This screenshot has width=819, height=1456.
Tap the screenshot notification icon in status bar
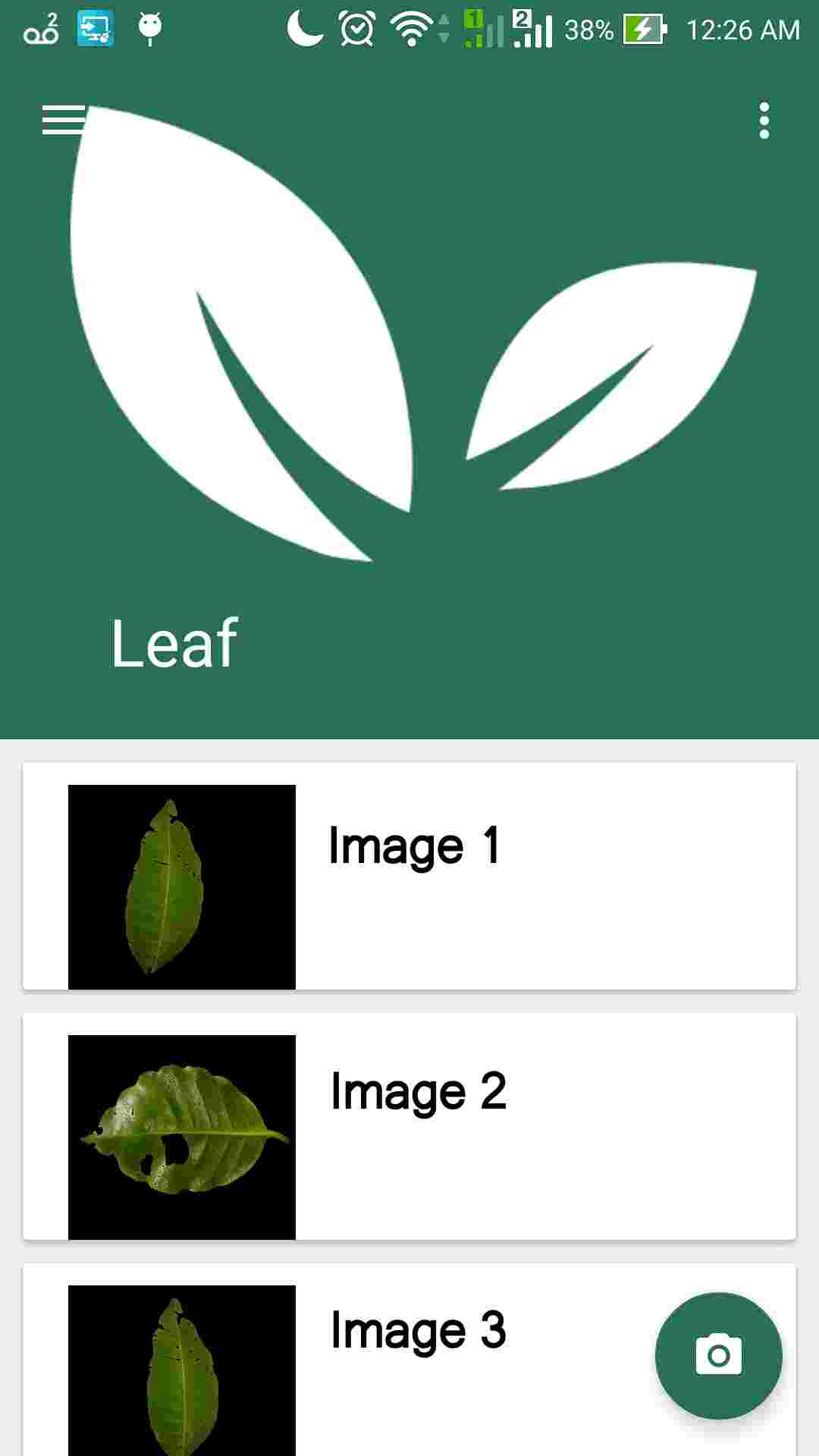93,29
